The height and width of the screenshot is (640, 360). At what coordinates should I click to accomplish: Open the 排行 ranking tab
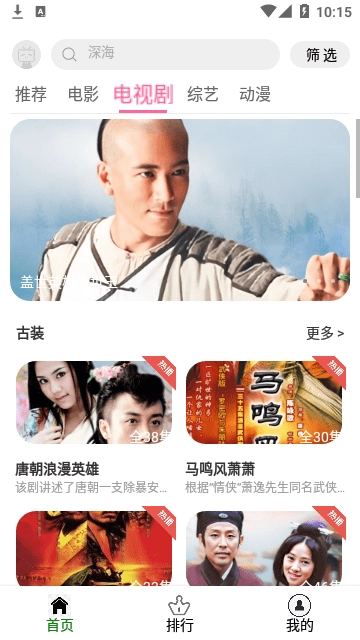tap(180, 613)
